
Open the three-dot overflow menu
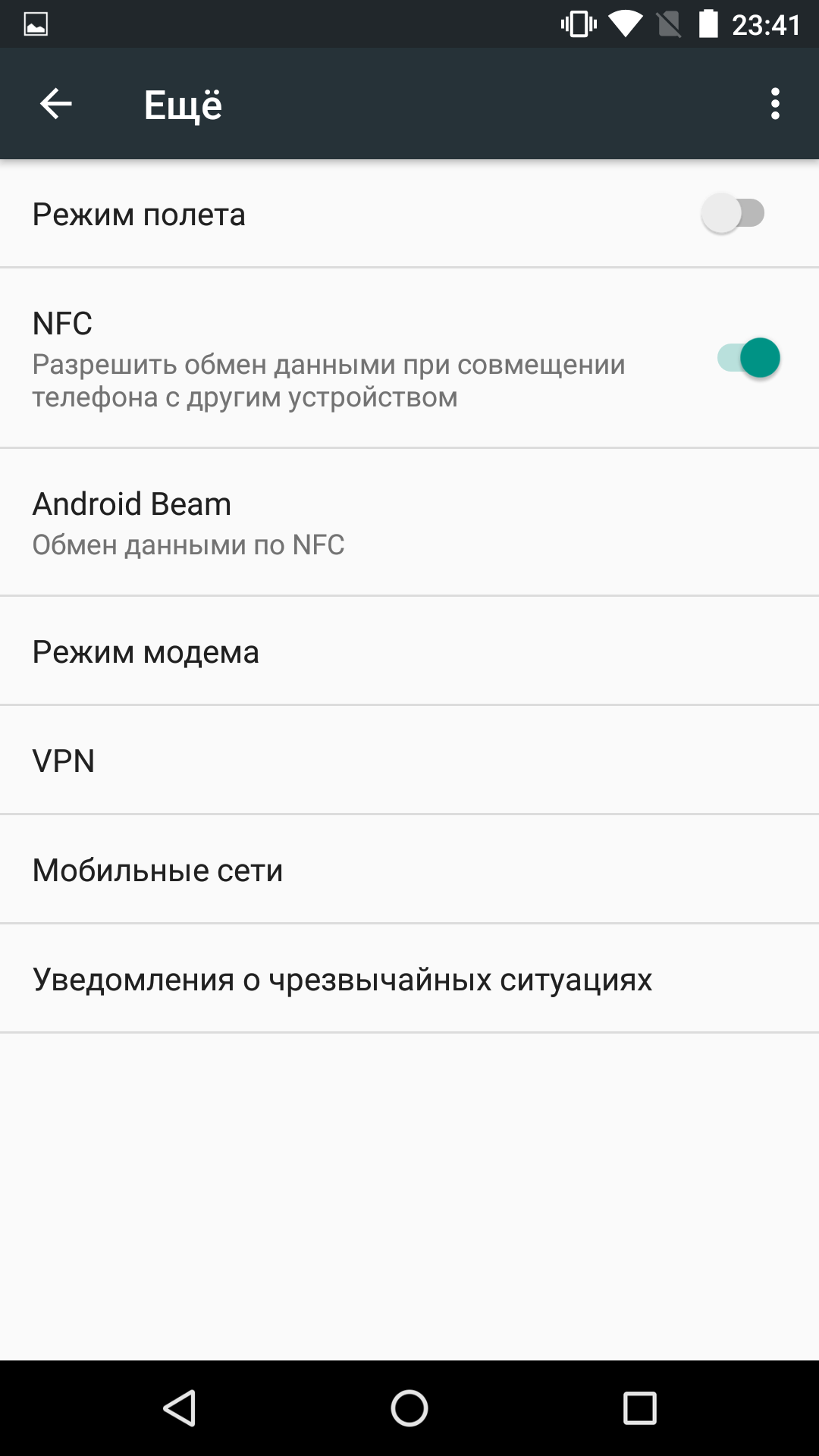[x=775, y=104]
